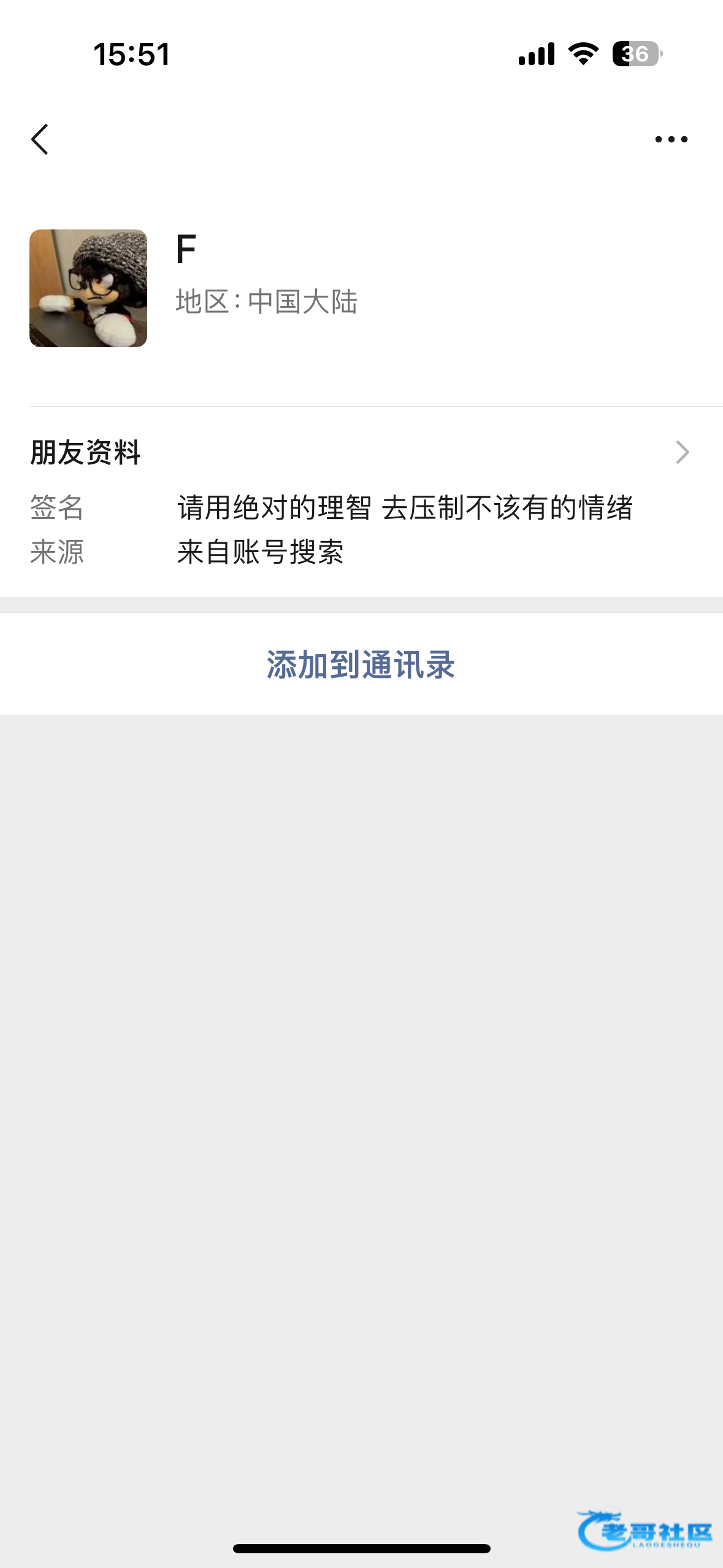Image resolution: width=723 pixels, height=1568 pixels.
Task: Open the three-dot more options menu
Action: pos(671,139)
